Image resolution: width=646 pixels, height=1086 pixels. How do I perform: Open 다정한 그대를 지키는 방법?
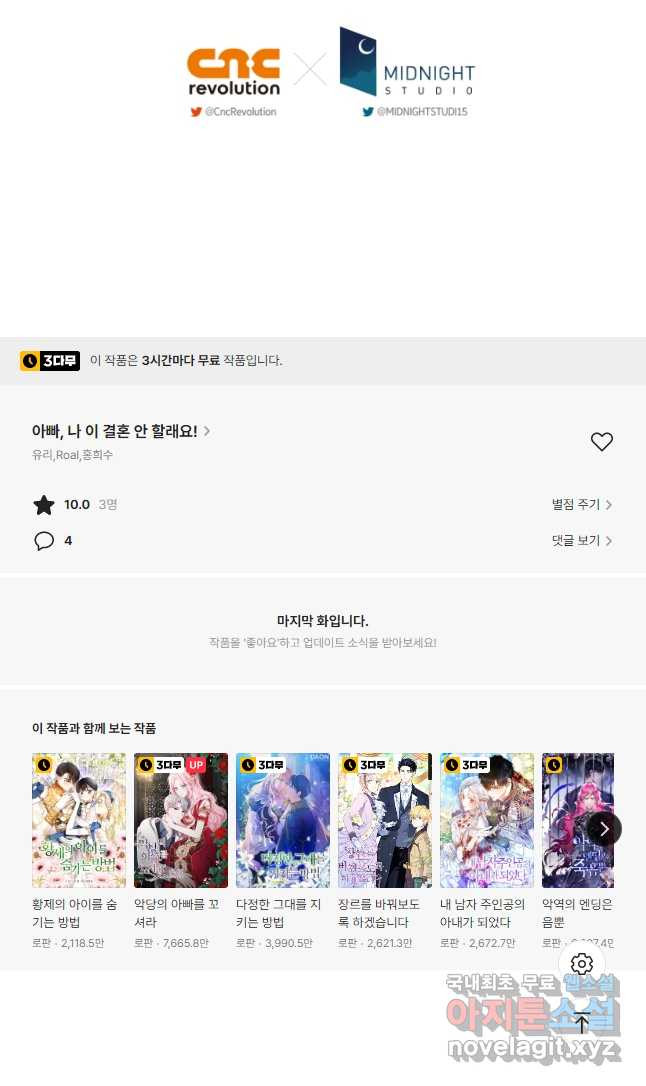(x=283, y=821)
